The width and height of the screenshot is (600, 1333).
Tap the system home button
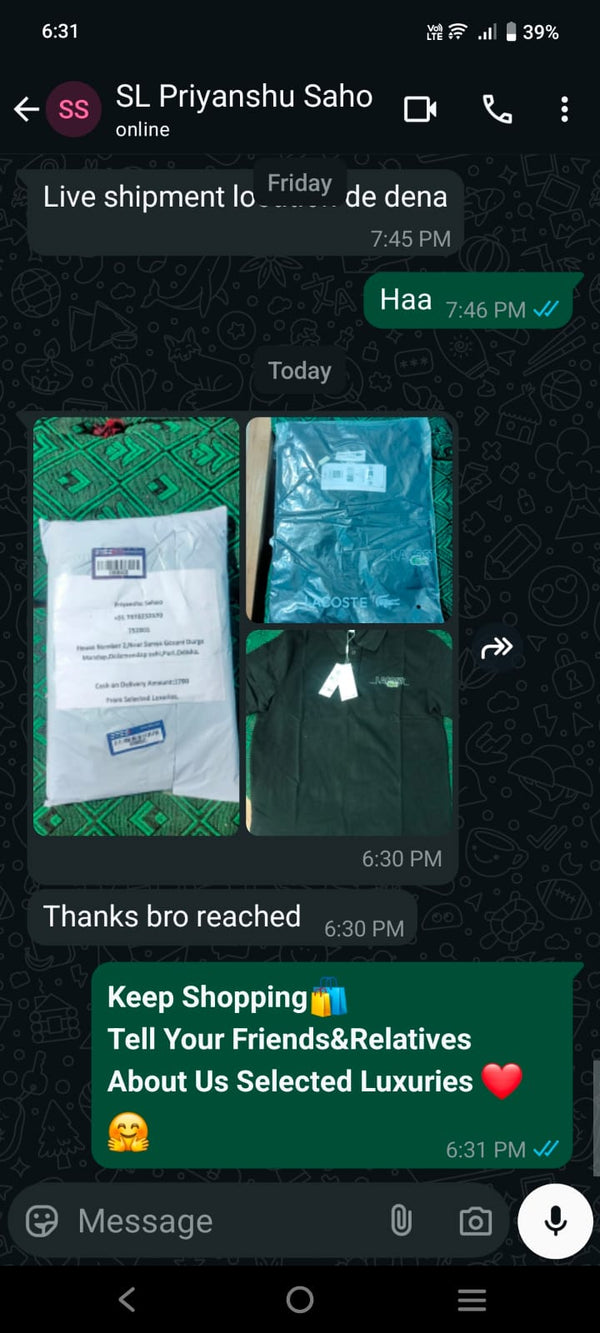pyautogui.click(x=300, y=1300)
